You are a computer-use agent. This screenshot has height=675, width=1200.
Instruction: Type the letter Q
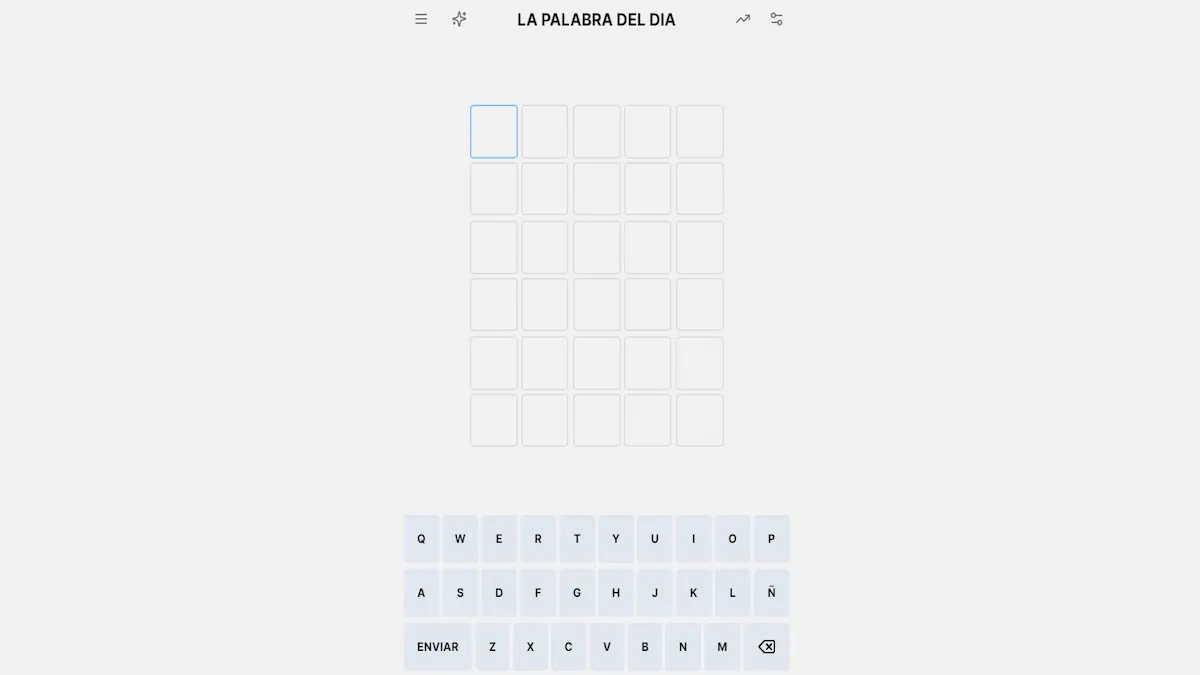coord(421,539)
